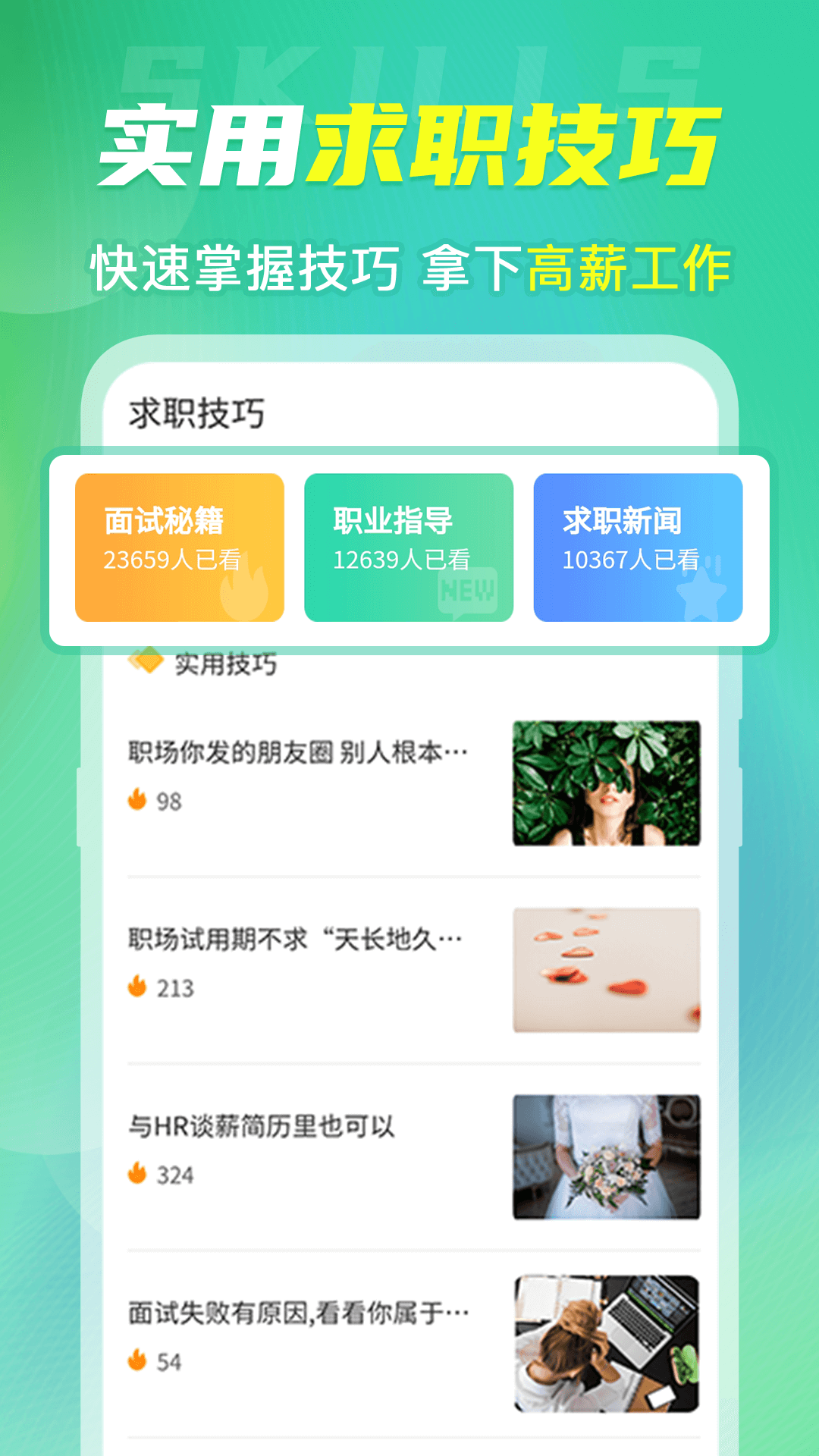Click the flame icon showing 98 views
This screenshot has width=819, height=1456.
(138, 799)
